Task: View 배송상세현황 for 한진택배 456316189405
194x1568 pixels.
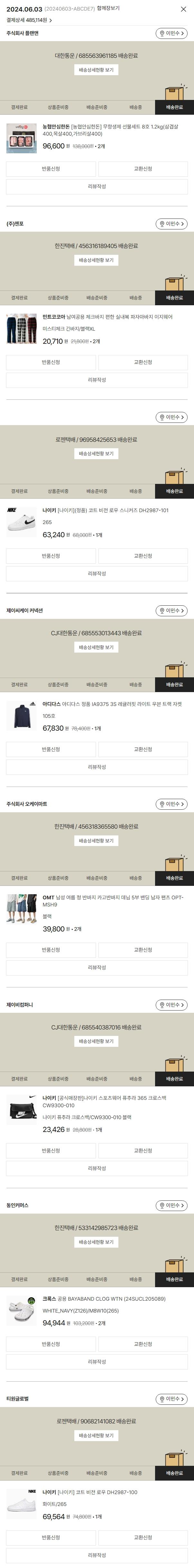Action: (97, 261)
